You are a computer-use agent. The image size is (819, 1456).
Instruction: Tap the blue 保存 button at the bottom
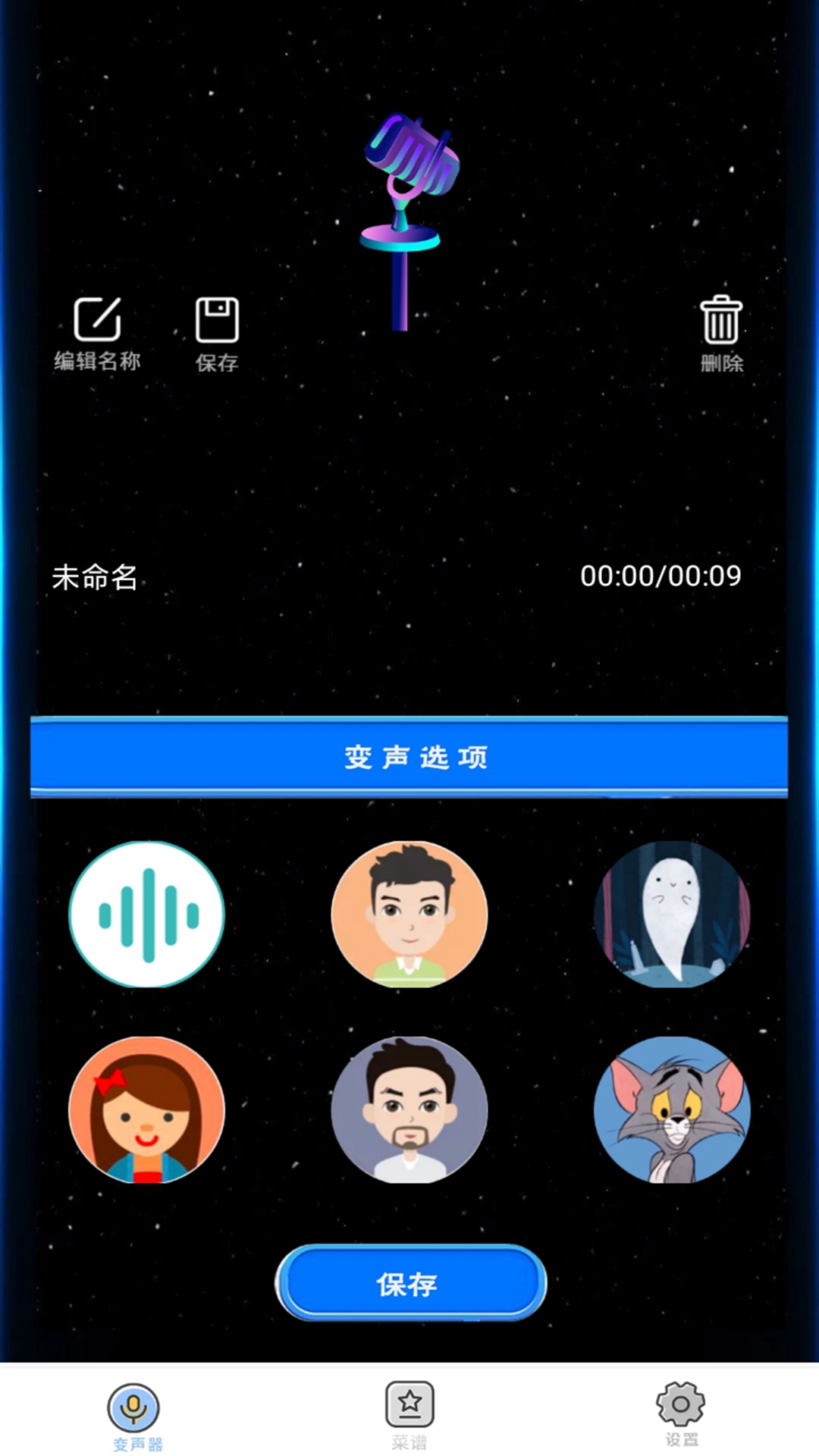pos(410,1283)
